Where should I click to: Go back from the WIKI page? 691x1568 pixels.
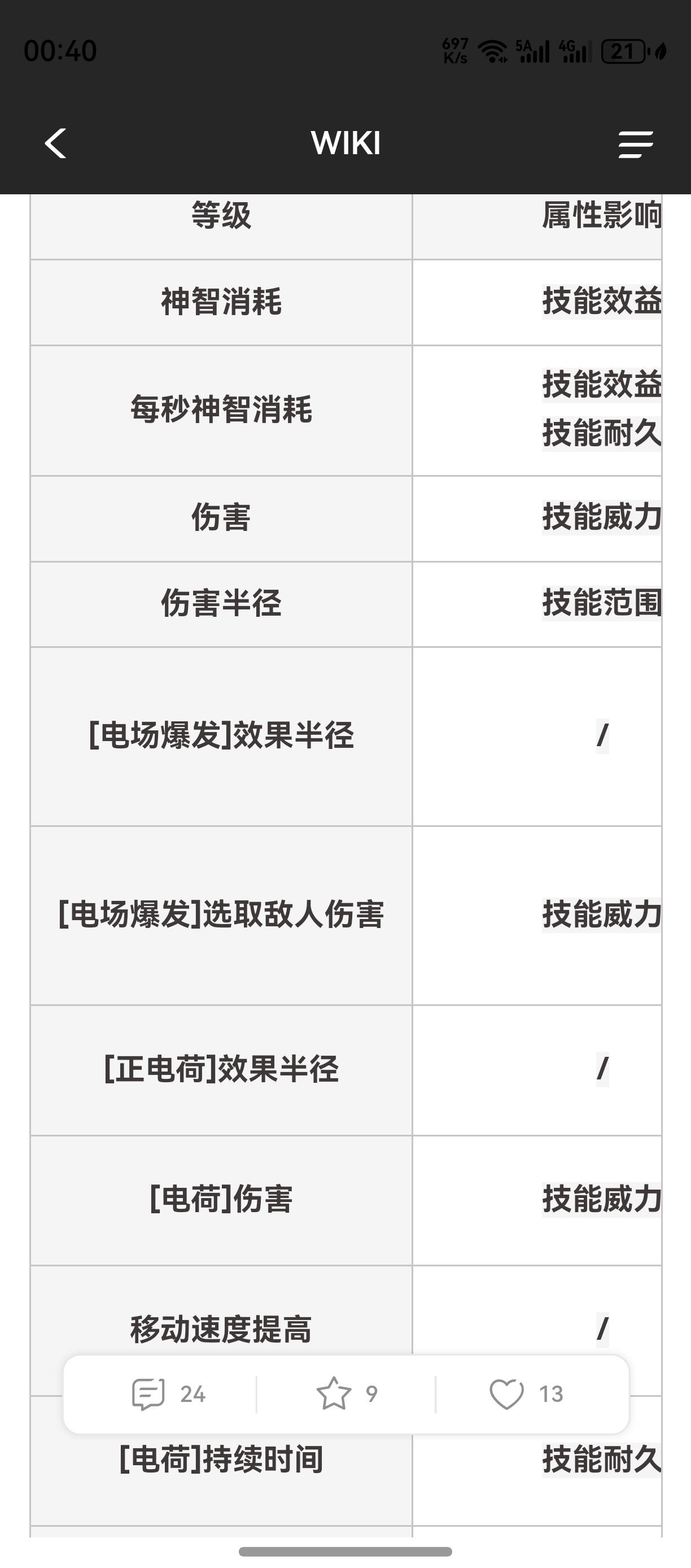click(55, 143)
